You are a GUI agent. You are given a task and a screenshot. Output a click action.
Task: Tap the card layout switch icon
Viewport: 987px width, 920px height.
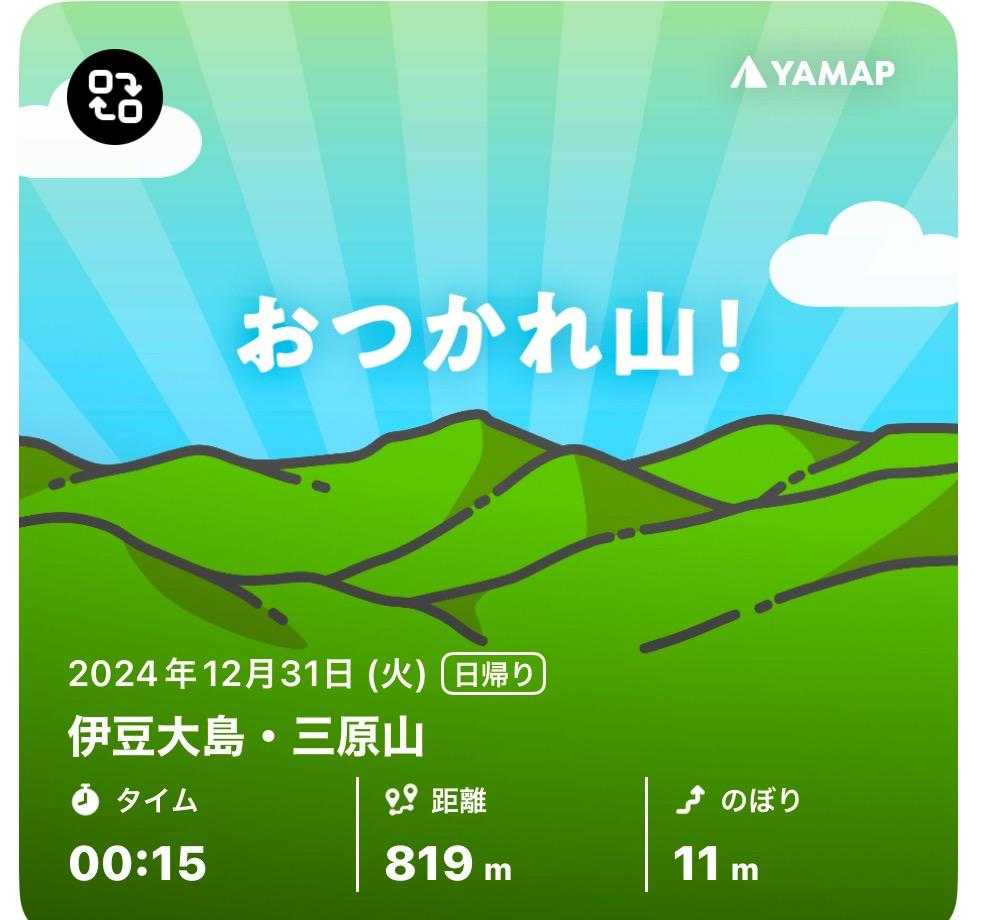click(115, 95)
